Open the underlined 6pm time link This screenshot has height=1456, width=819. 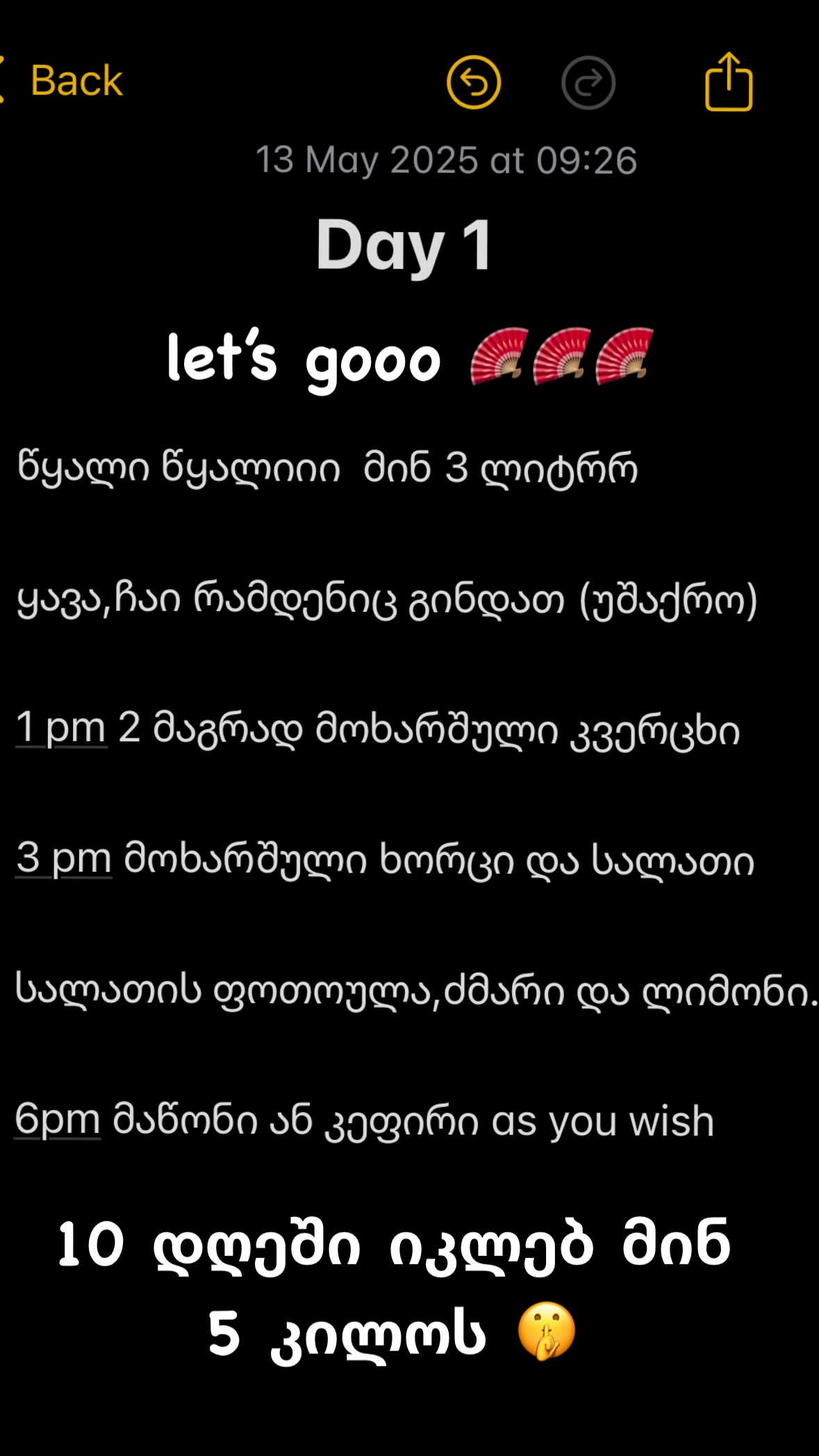point(58,1120)
